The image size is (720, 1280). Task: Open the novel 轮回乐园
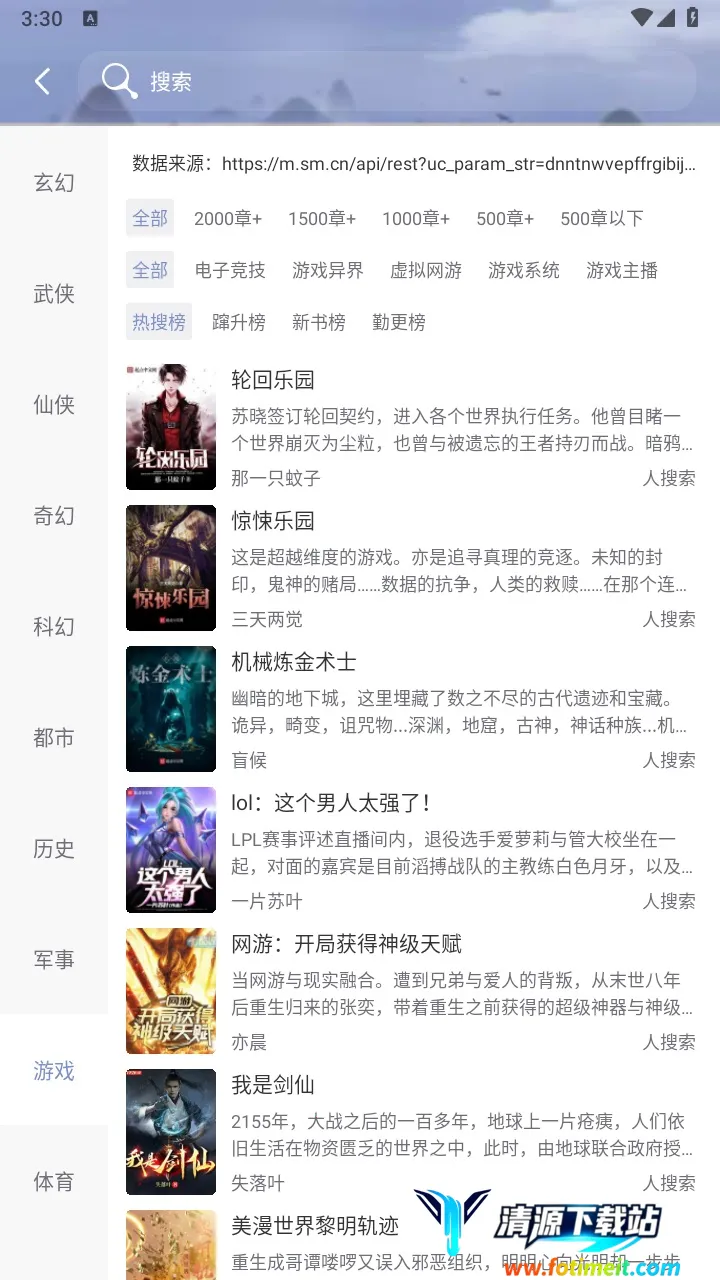click(x=272, y=380)
